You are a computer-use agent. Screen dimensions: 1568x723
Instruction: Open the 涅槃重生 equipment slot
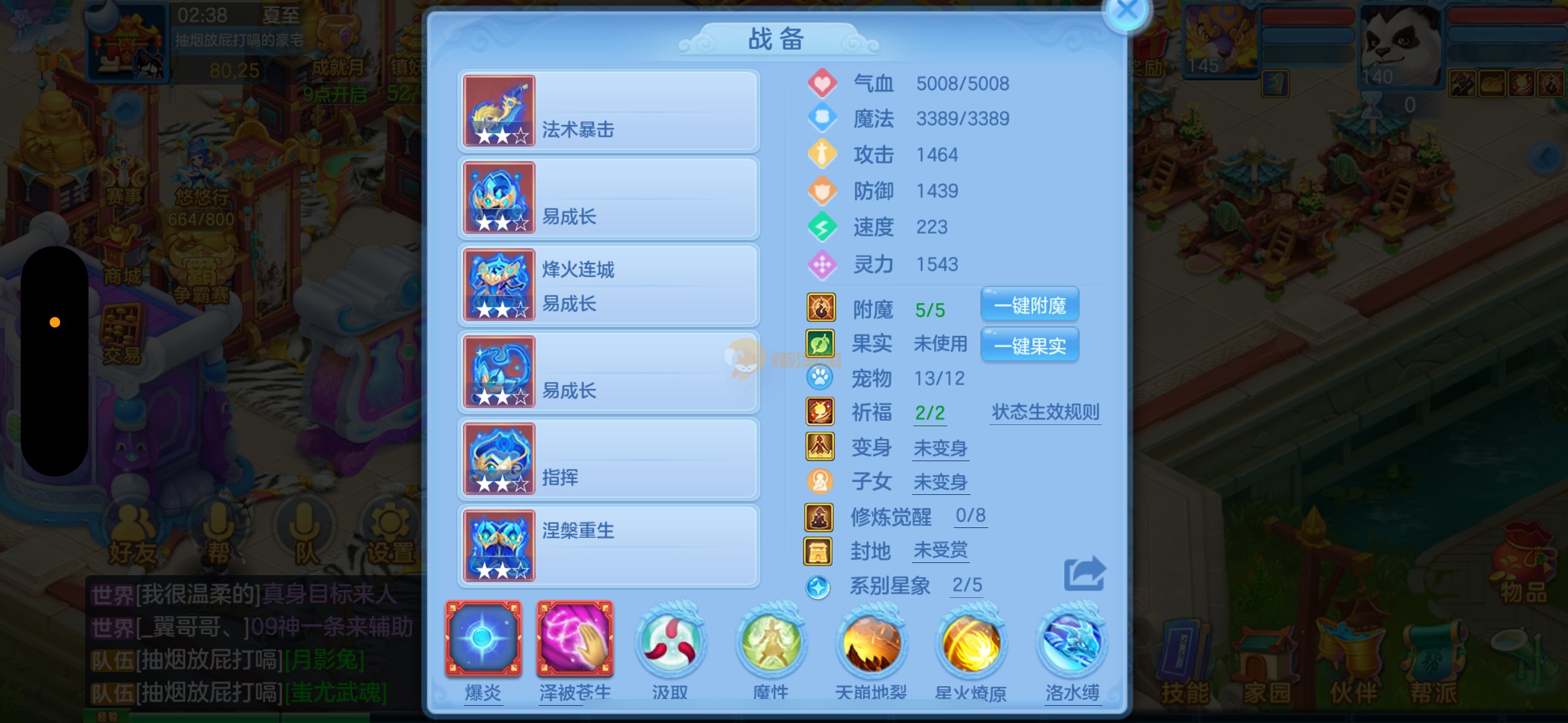(x=609, y=546)
